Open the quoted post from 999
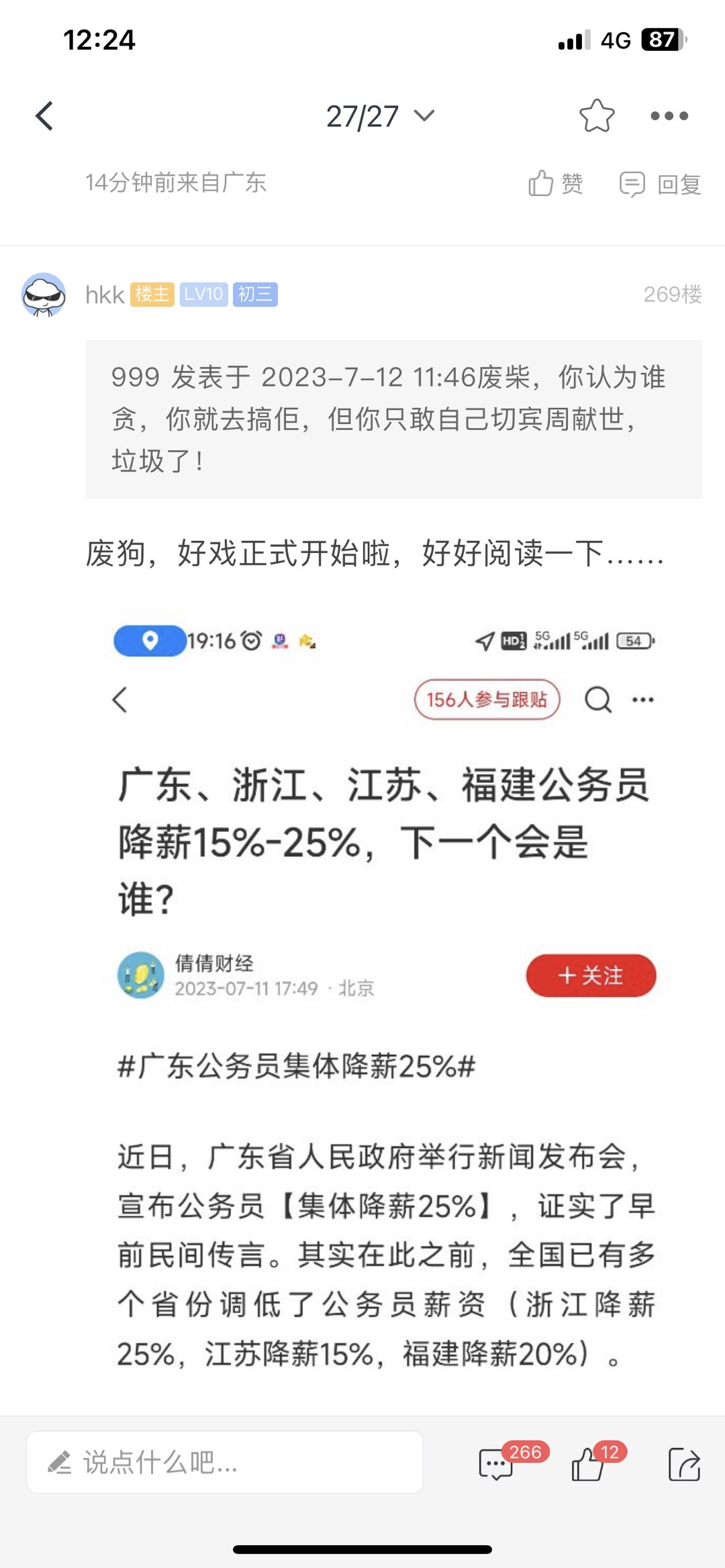Image resolution: width=725 pixels, height=1568 pixels. [x=393, y=419]
